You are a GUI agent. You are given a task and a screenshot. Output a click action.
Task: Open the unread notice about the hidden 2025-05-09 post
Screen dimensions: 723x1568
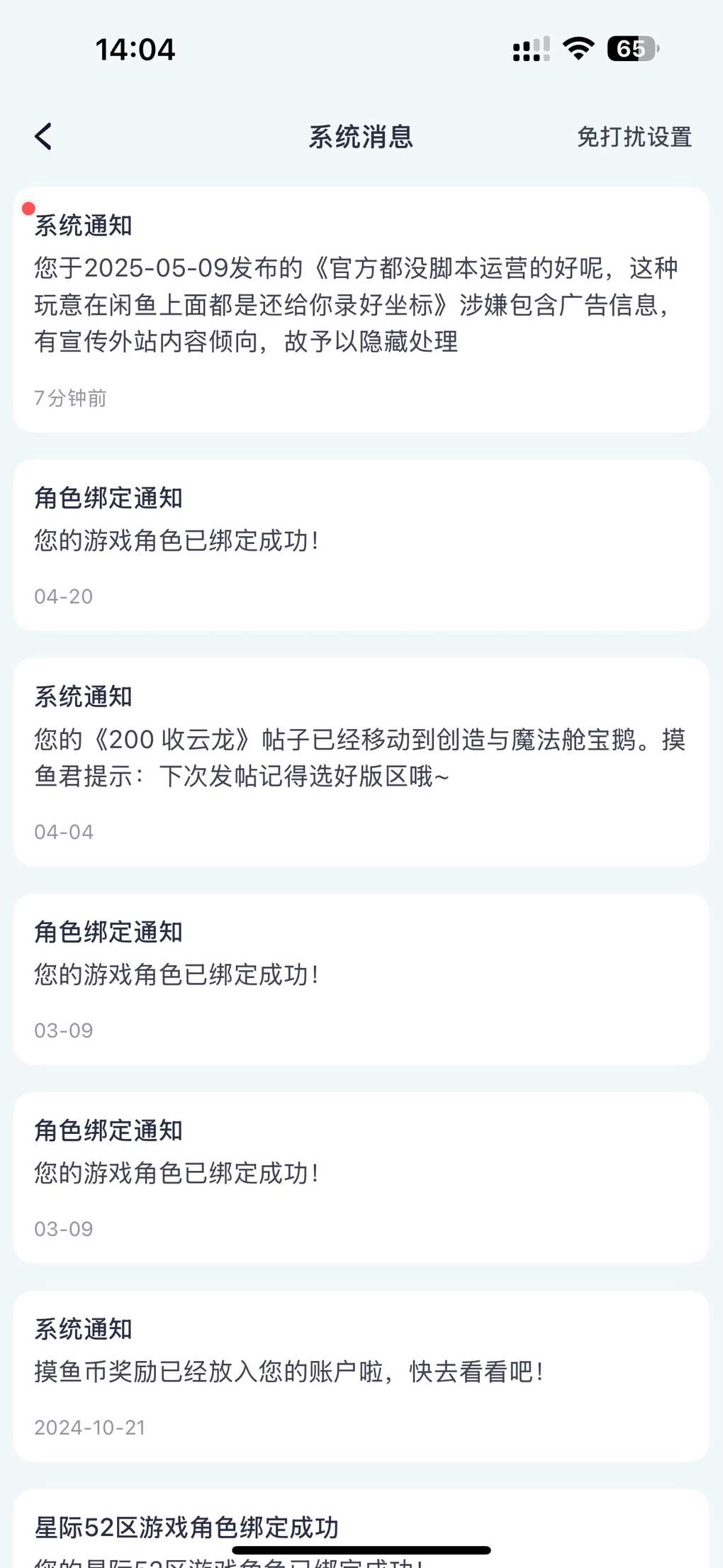[x=361, y=309]
